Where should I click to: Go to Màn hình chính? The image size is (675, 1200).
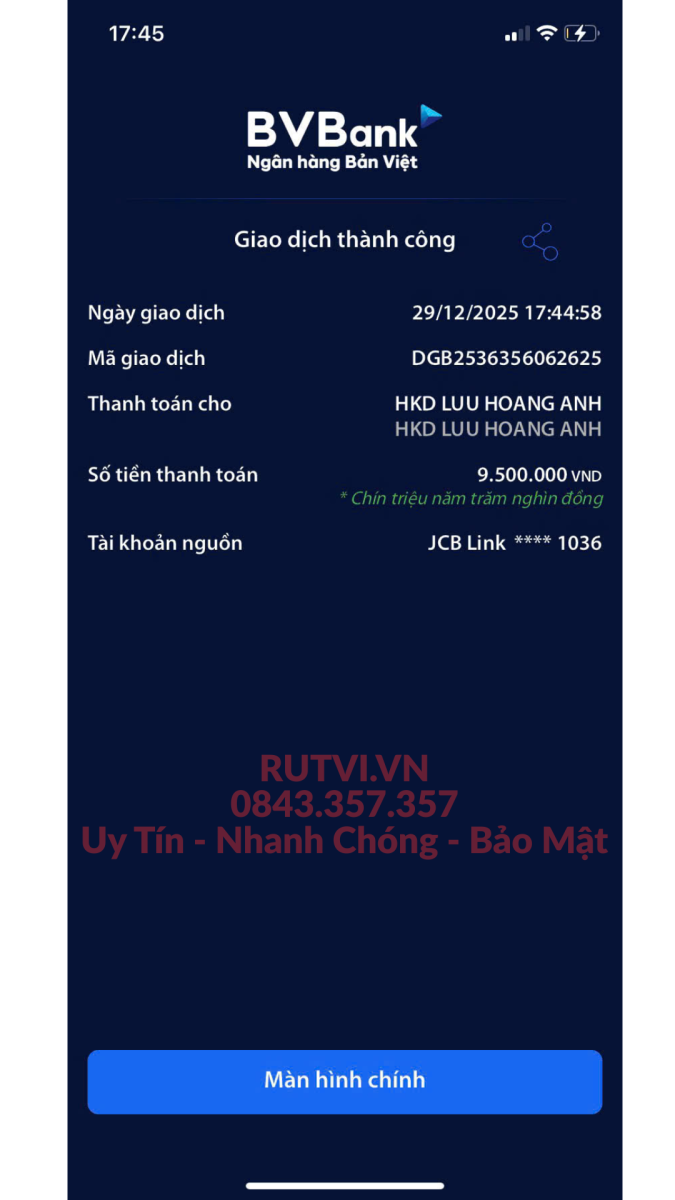(344, 1081)
